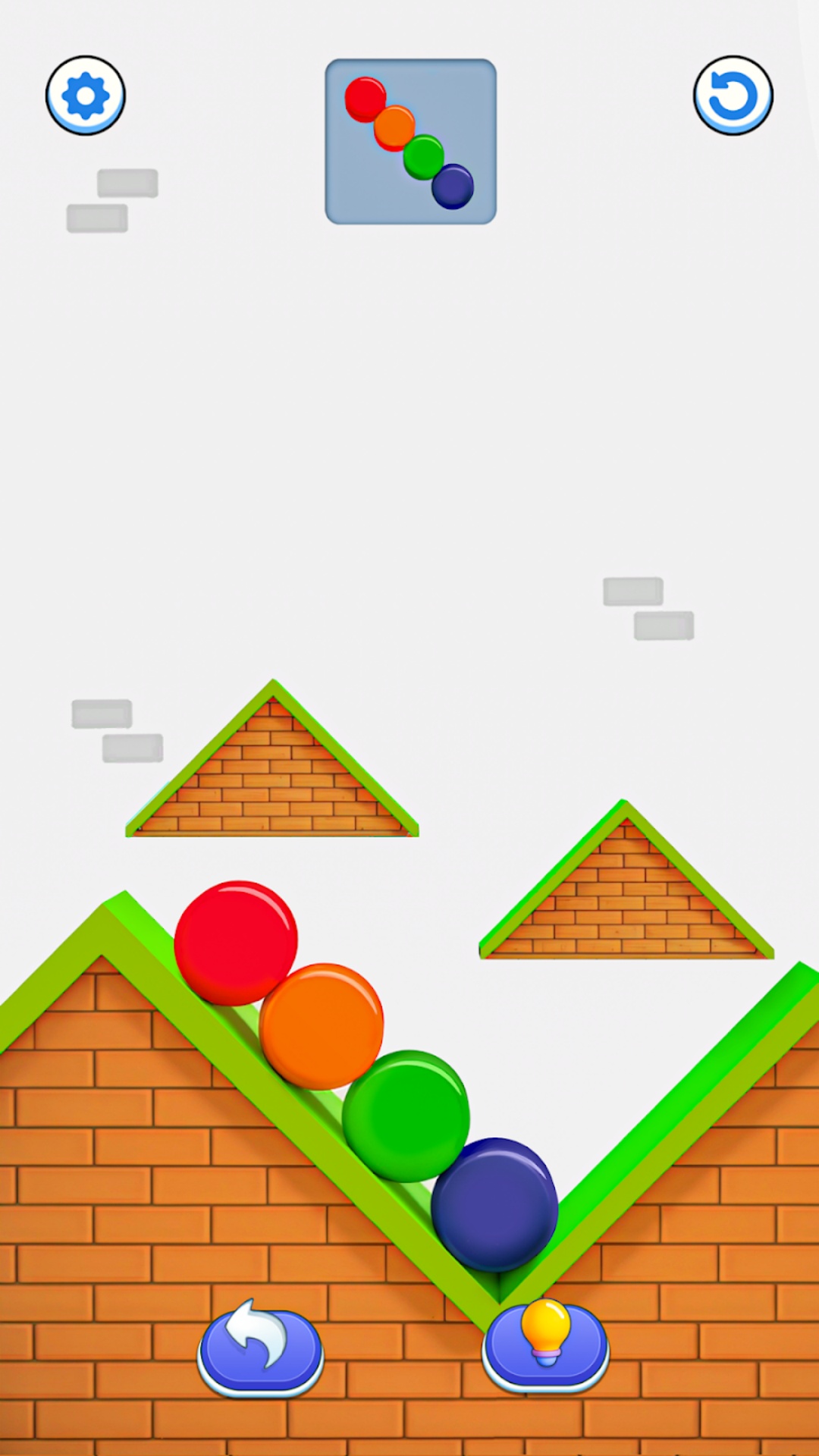Image resolution: width=819 pixels, height=1456 pixels.
Task: Open the settings gear
Action: click(x=85, y=96)
